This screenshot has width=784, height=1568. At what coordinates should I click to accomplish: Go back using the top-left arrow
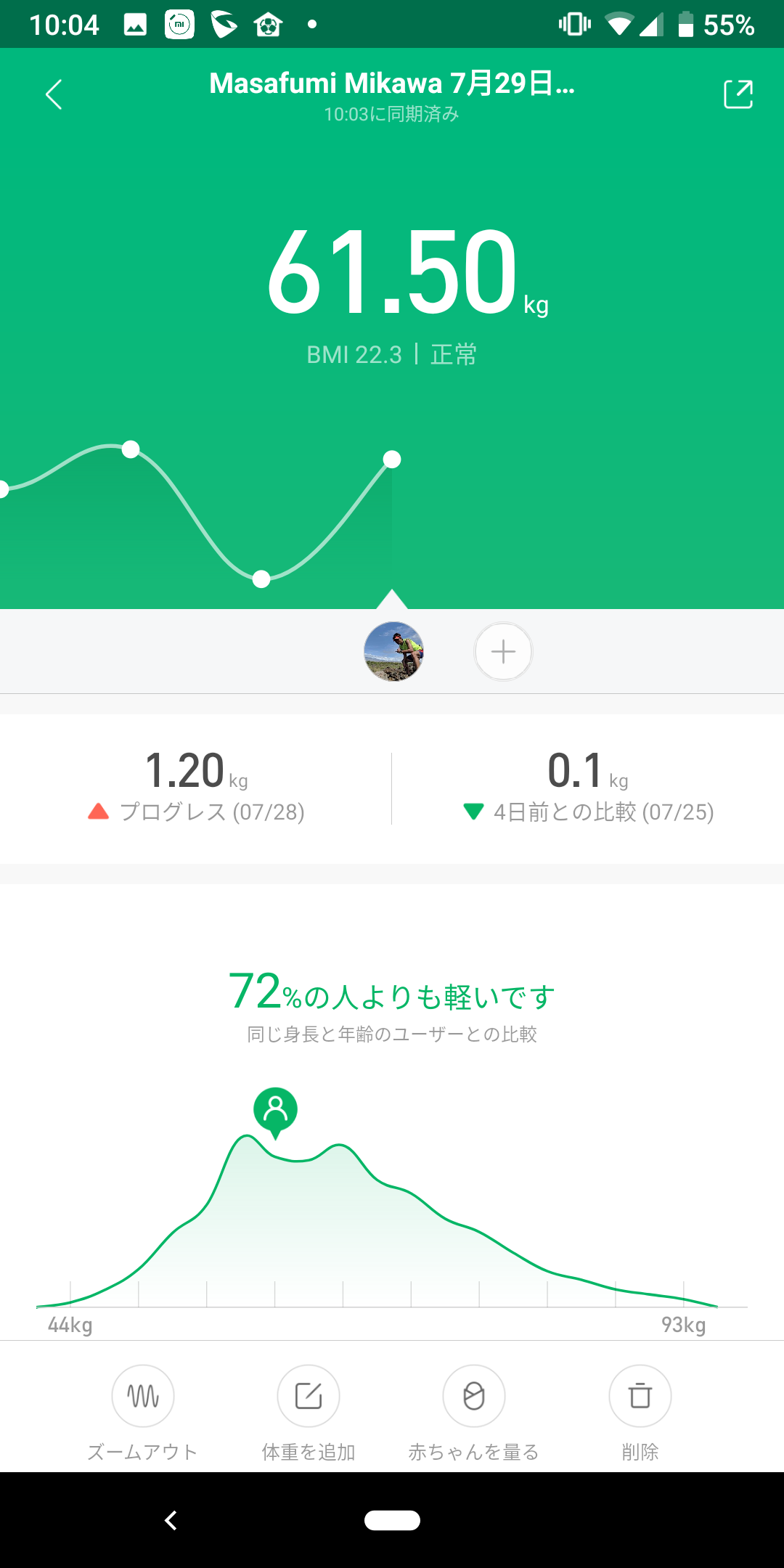click(54, 94)
